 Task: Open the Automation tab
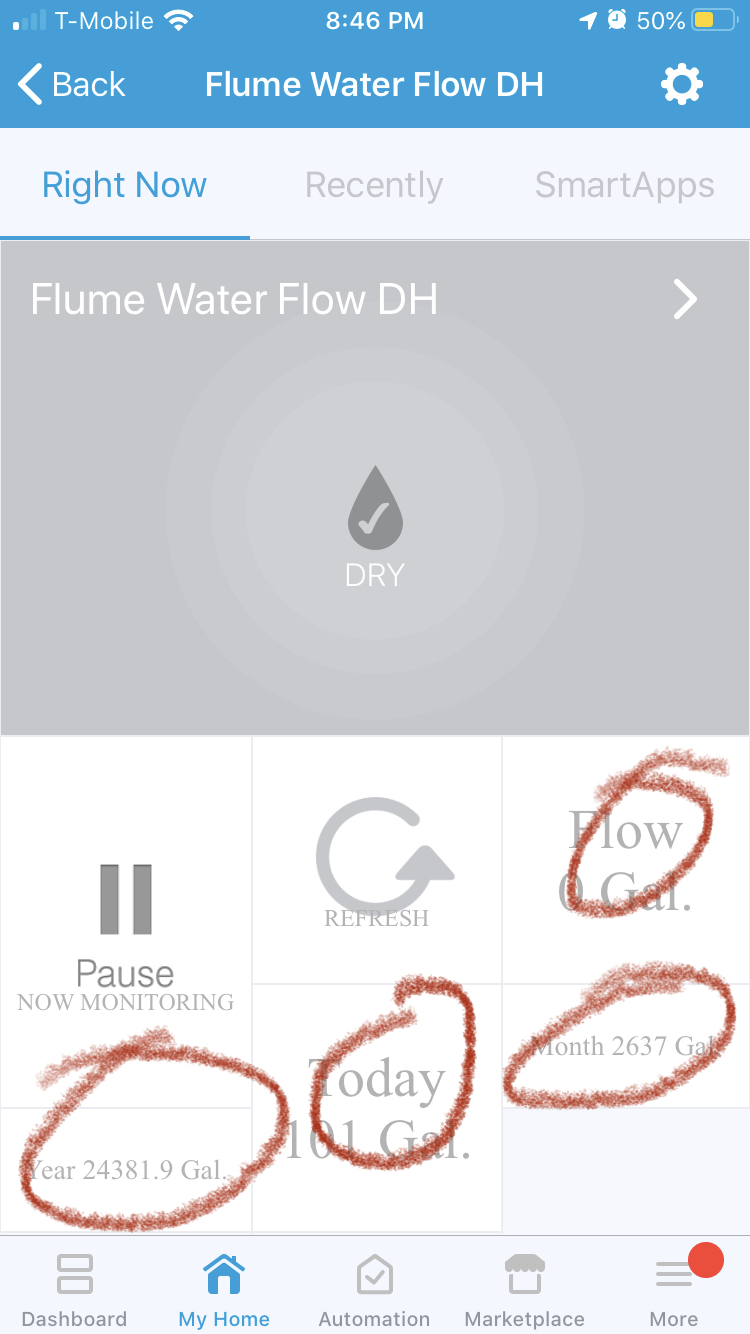coord(374,1290)
